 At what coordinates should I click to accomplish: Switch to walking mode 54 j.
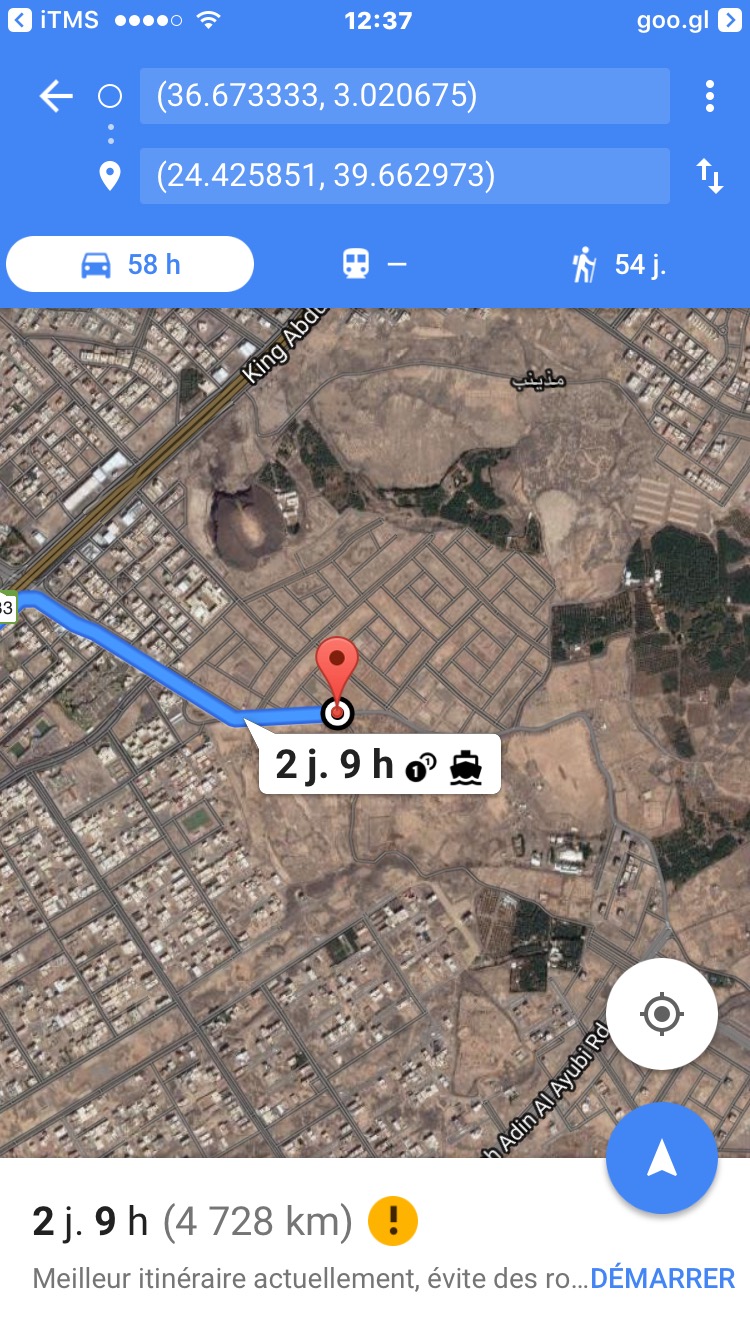click(x=618, y=265)
